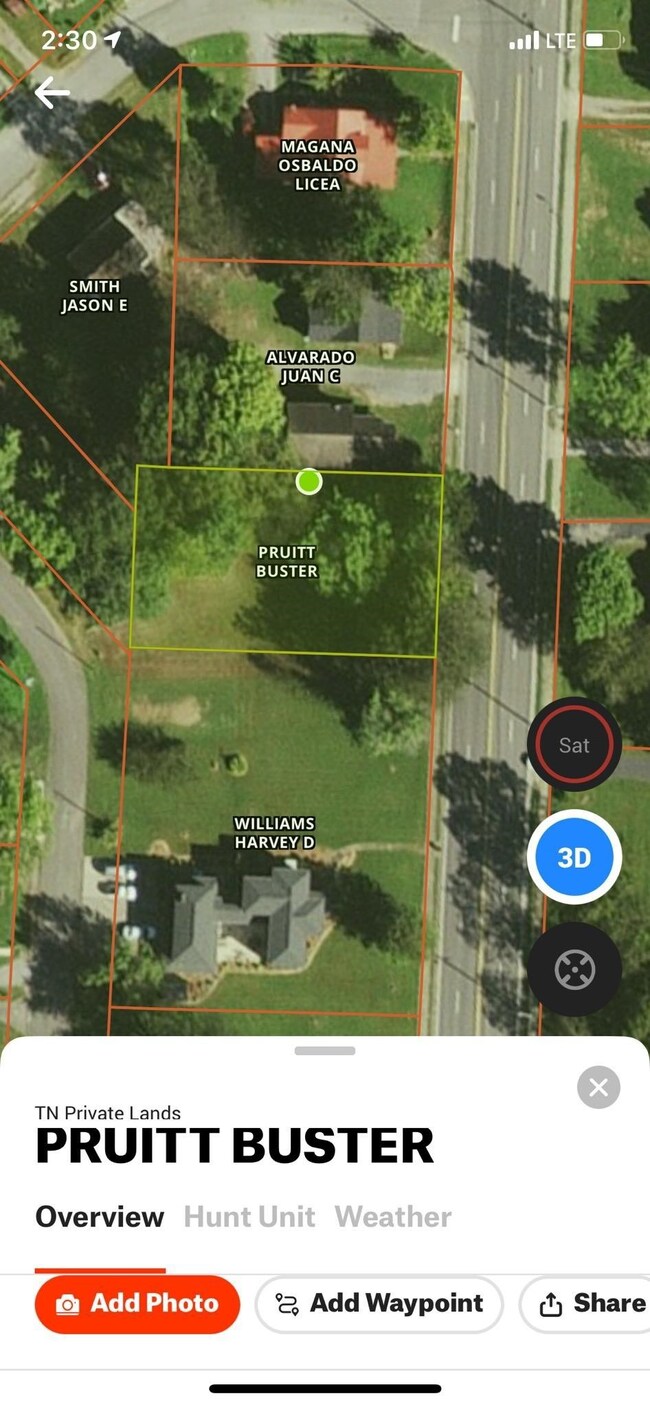
Task: Open the Weather tab
Action: pyautogui.click(x=393, y=1216)
